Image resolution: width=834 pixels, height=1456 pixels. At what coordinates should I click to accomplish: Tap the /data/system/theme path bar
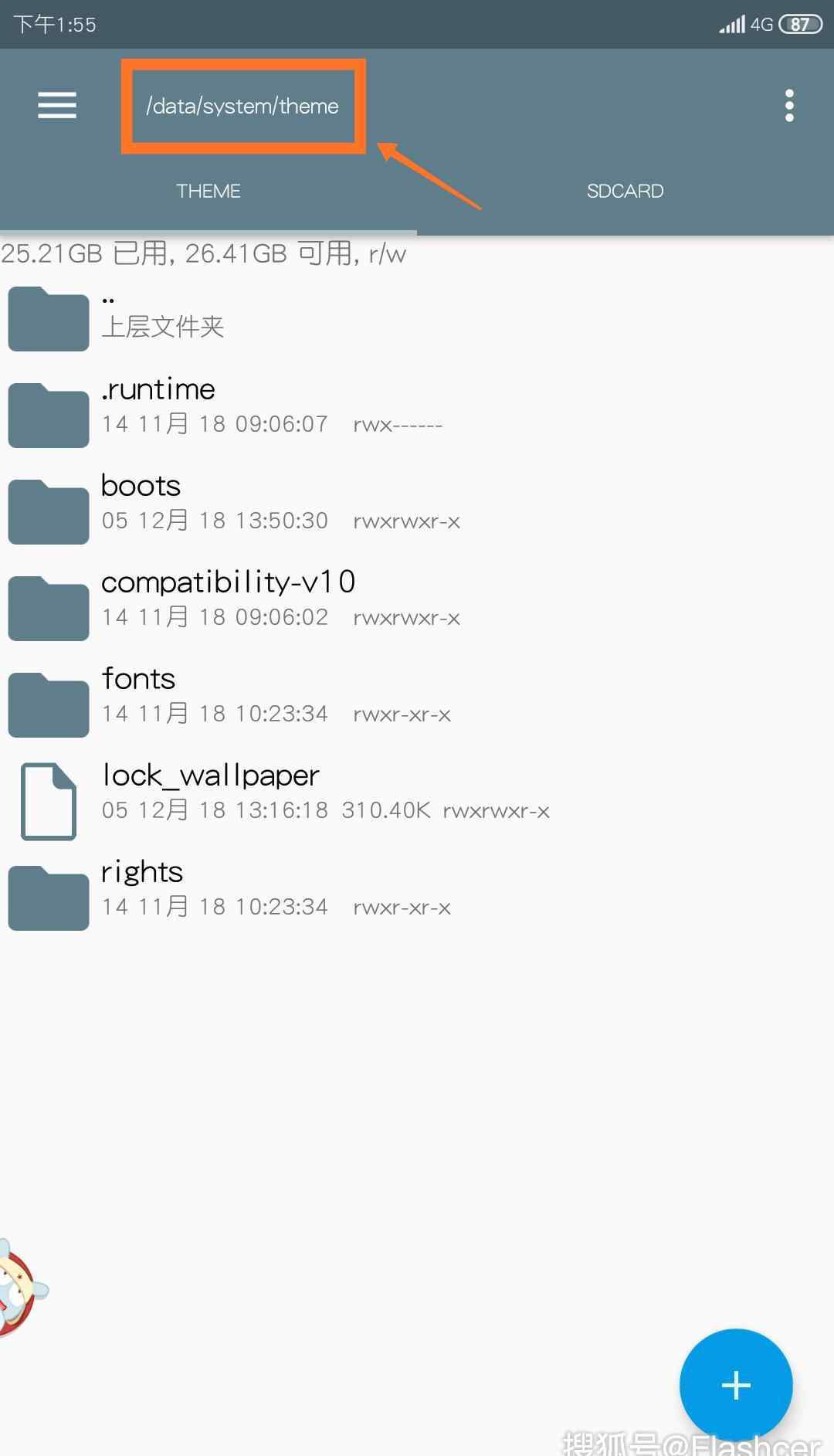(x=242, y=106)
